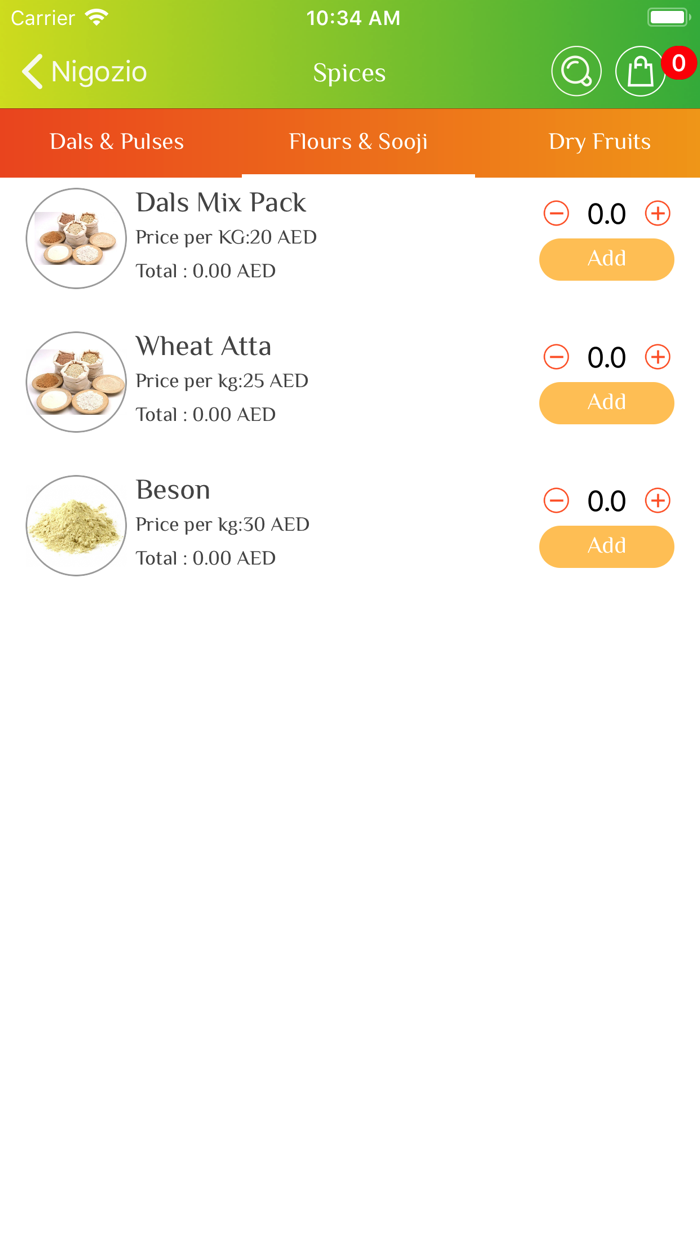This screenshot has height=1244, width=700.
Task: Switch to the Dry Fruits tab
Action: [x=599, y=142]
